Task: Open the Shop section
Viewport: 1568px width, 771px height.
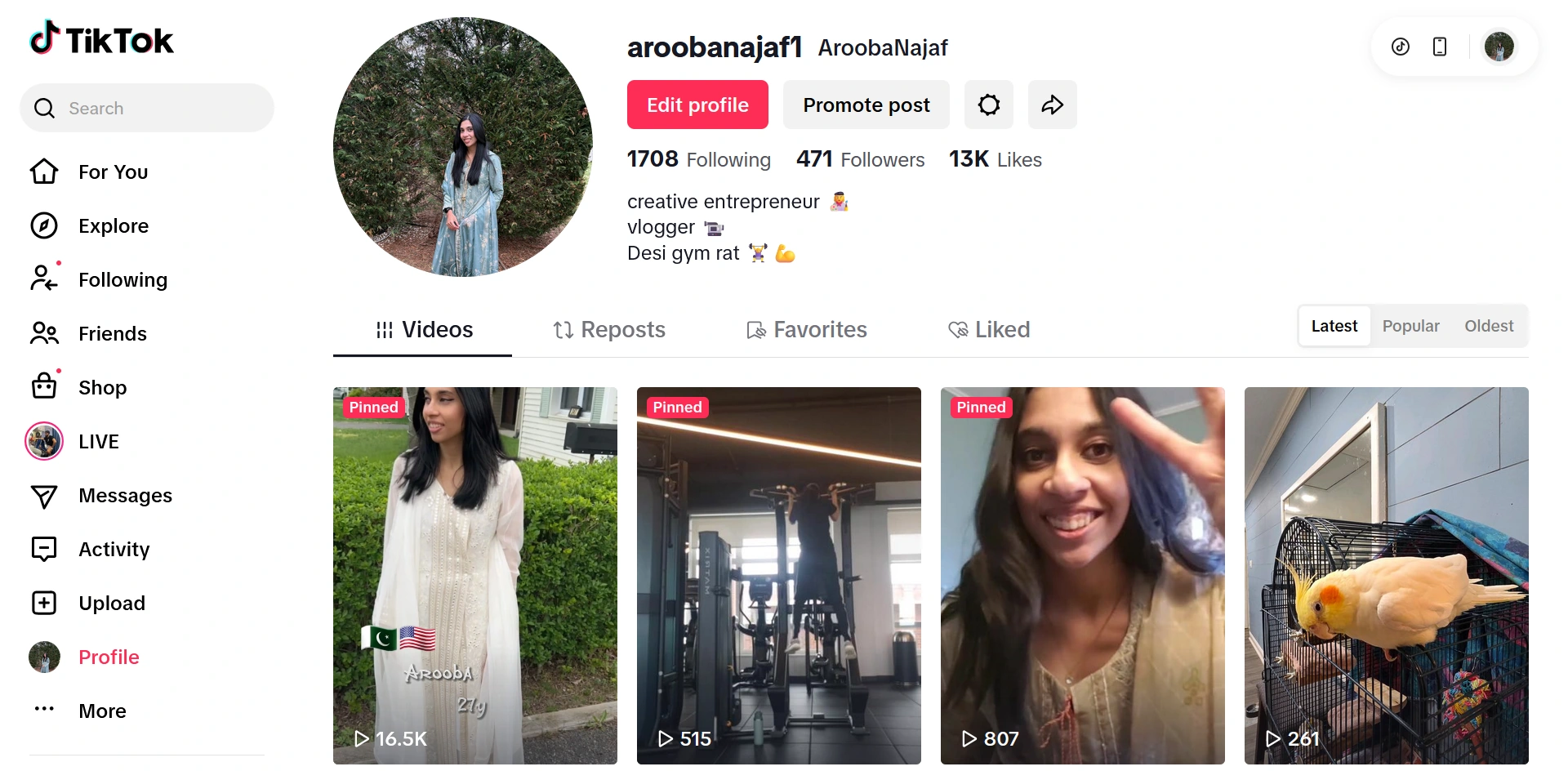Action: [x=102, y=387]
